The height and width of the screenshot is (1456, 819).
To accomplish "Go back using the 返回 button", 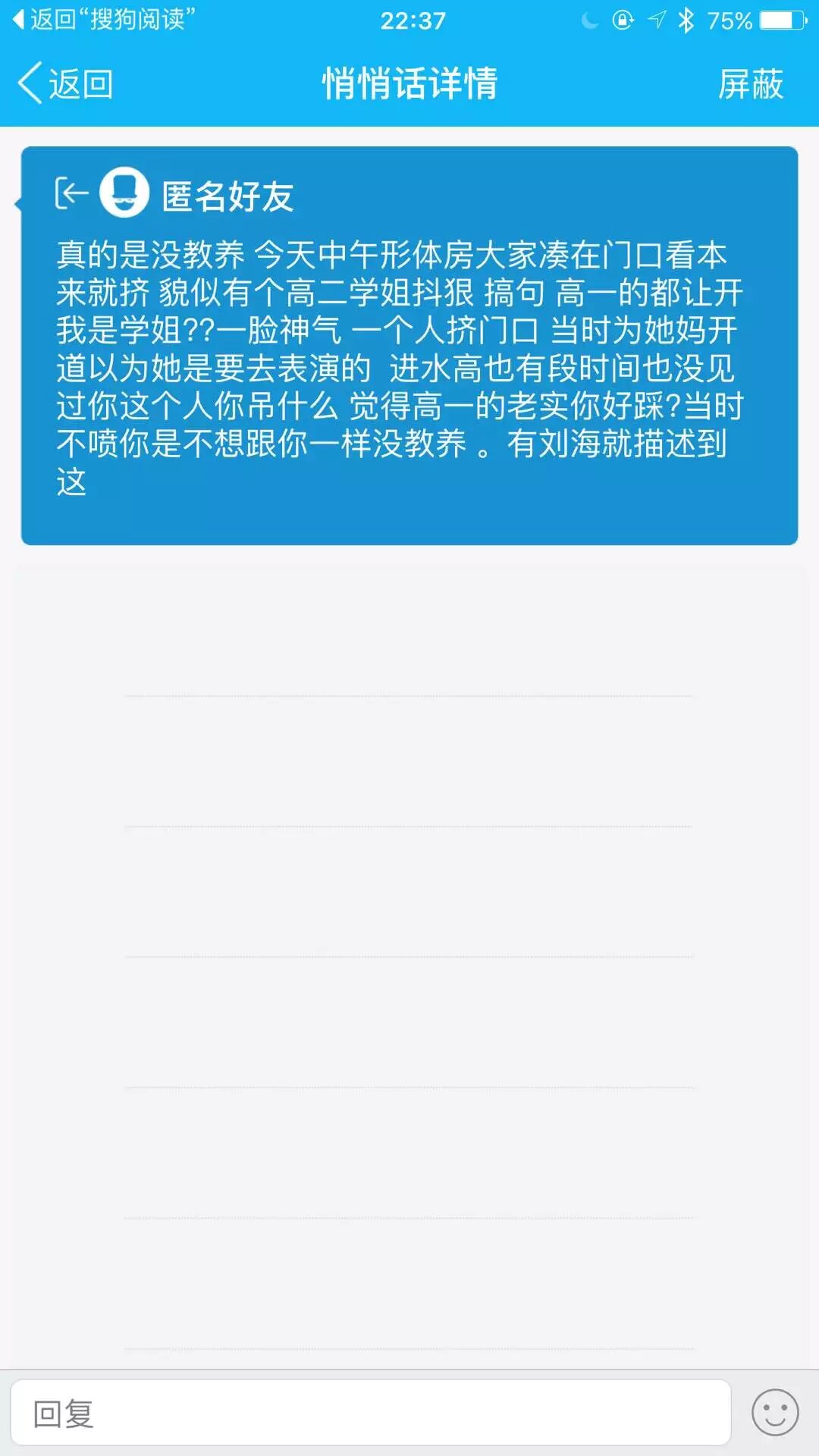I will pos(67,83).
